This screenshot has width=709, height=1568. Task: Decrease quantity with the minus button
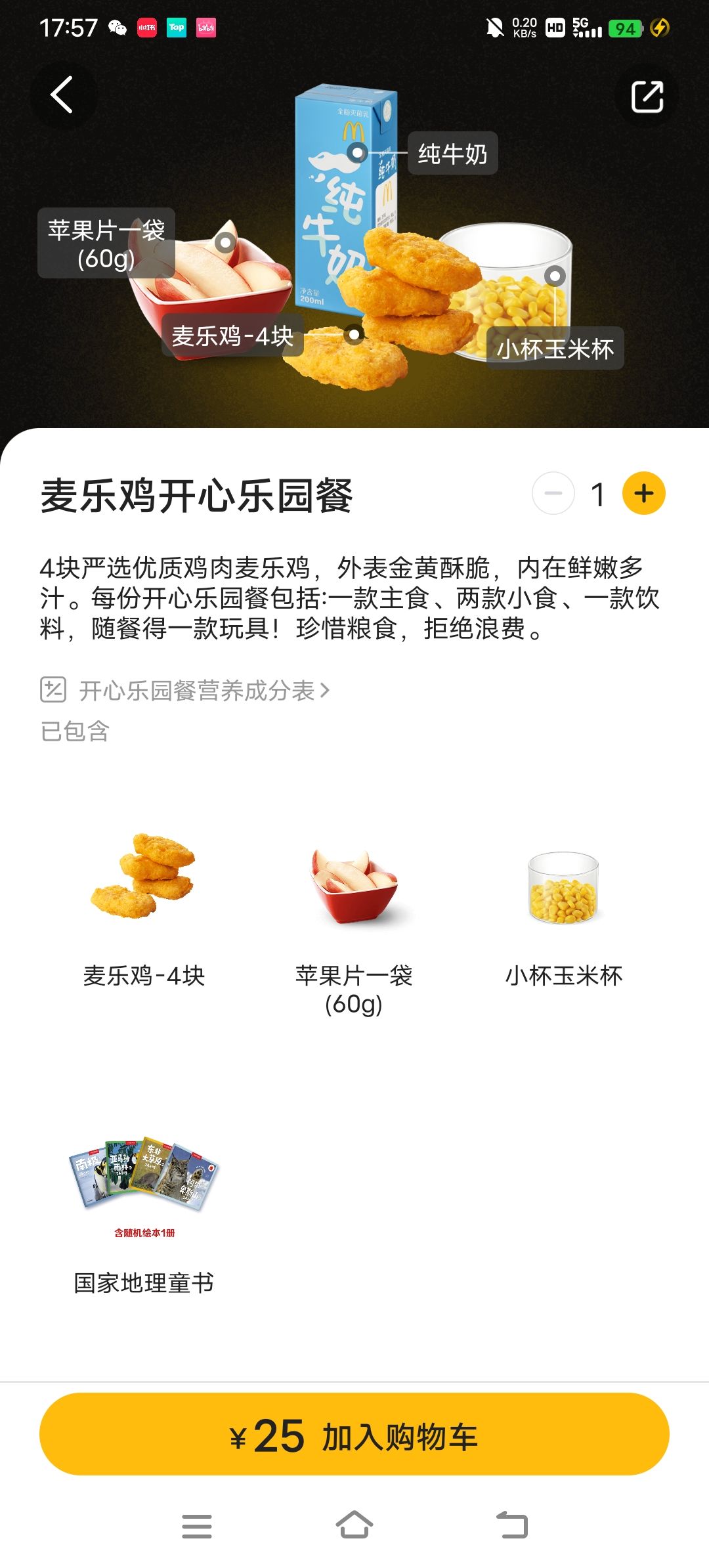pos(553,493)
